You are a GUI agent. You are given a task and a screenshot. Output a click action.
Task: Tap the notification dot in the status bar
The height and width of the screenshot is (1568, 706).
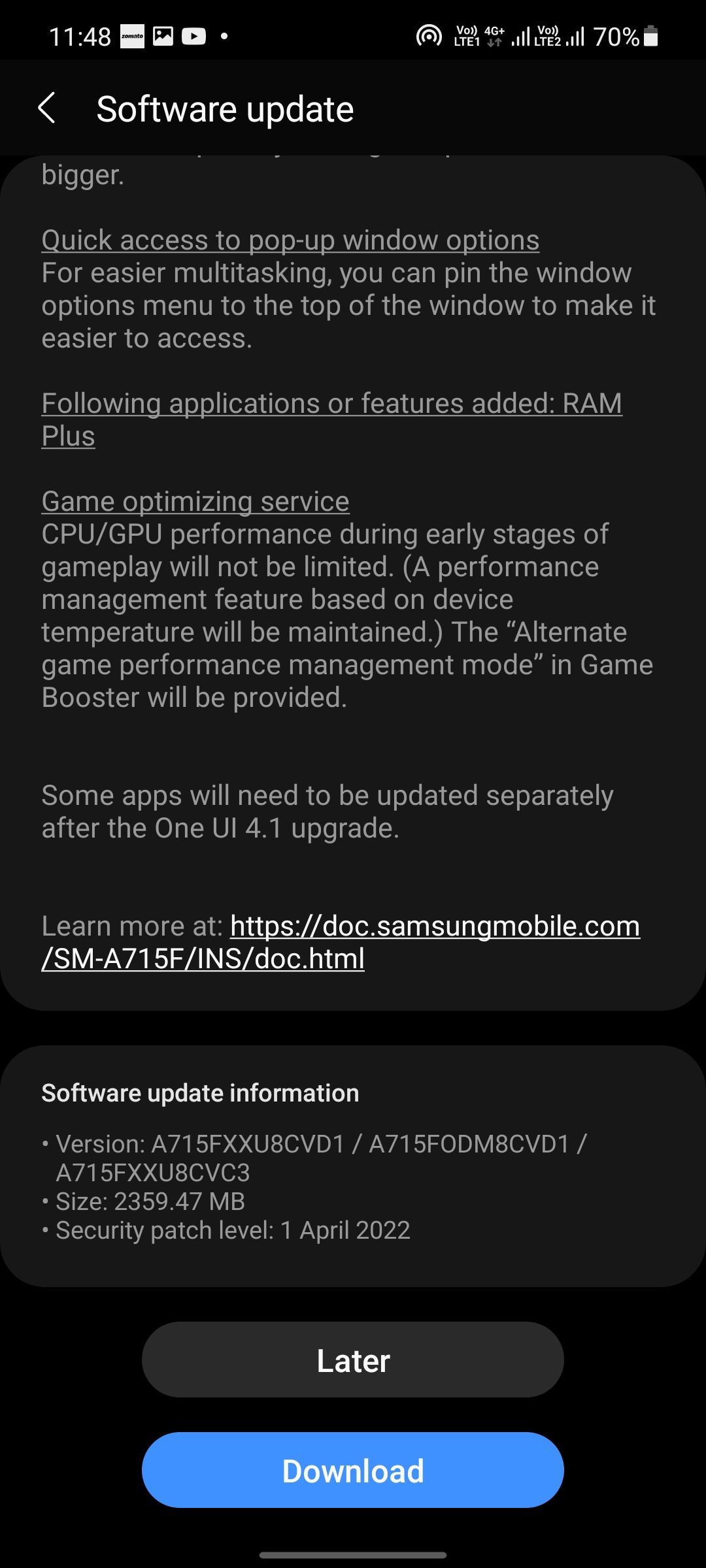coord(224,36)
